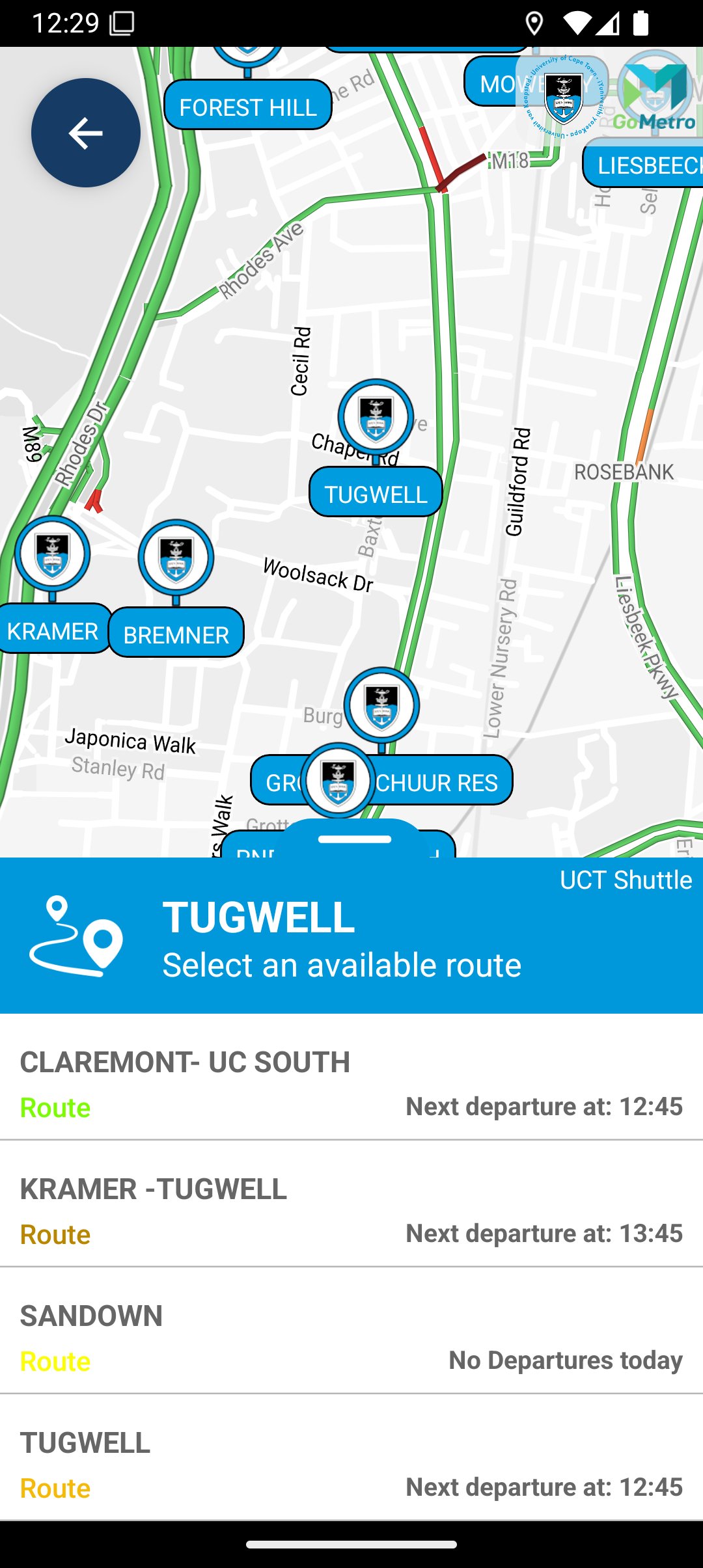Tap the yellow Route indicator for SANDOWN
This screenshot has width=703, height=1568.
point(55,1360)
